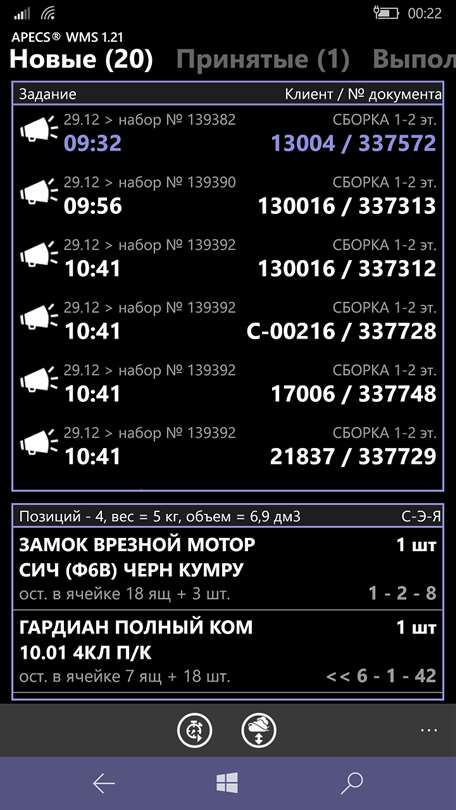Select item ГАРДИАН ПОЛНЫЙ КОМ 10.01
This screenshot has height=810, width=456.
228,651
